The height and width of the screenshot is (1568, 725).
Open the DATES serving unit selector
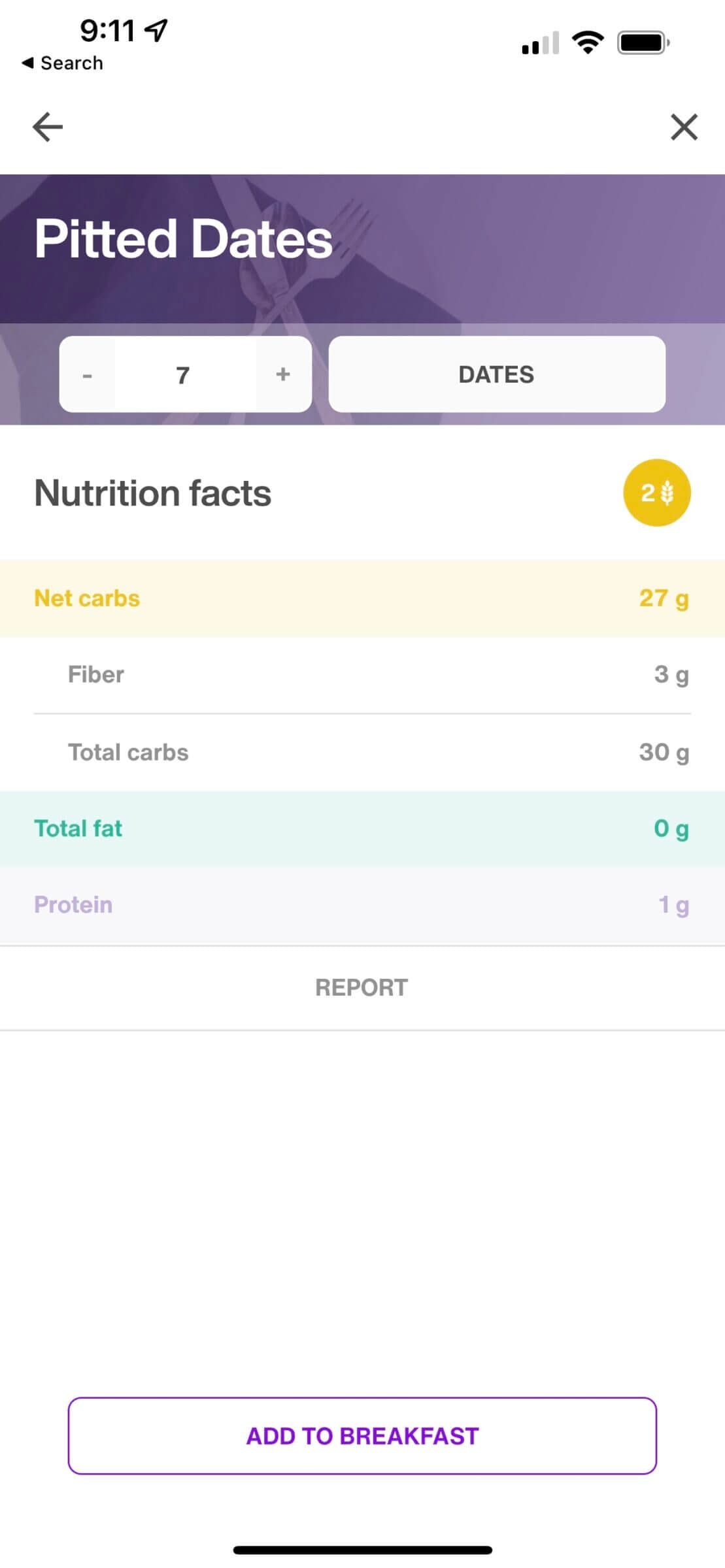(x=496, y=374)
